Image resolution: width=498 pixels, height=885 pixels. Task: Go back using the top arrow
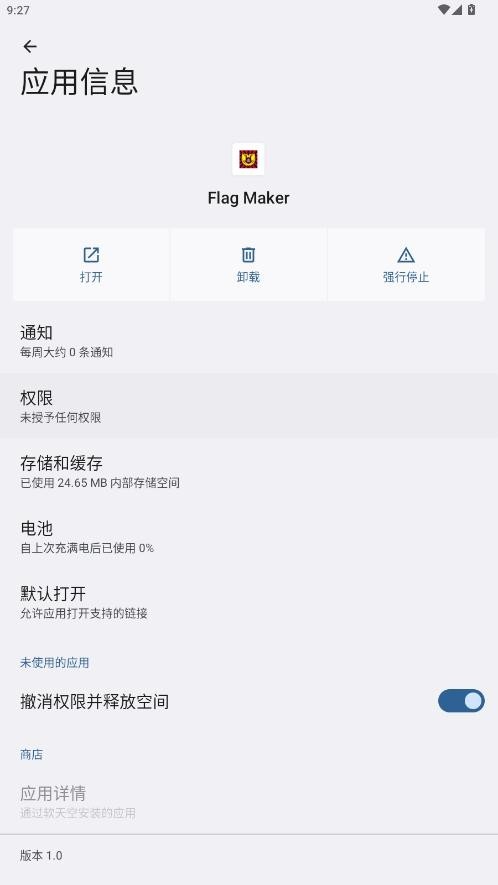coord(30,46)
